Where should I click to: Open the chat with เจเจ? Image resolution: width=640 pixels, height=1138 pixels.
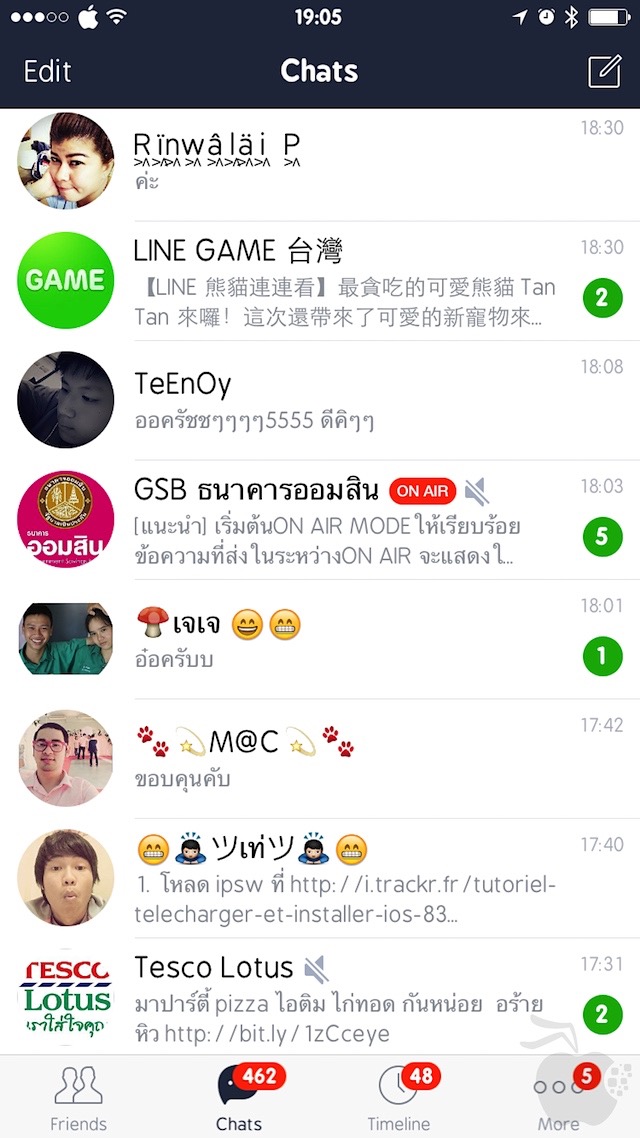pyautogui.click(x=320, y=639)
